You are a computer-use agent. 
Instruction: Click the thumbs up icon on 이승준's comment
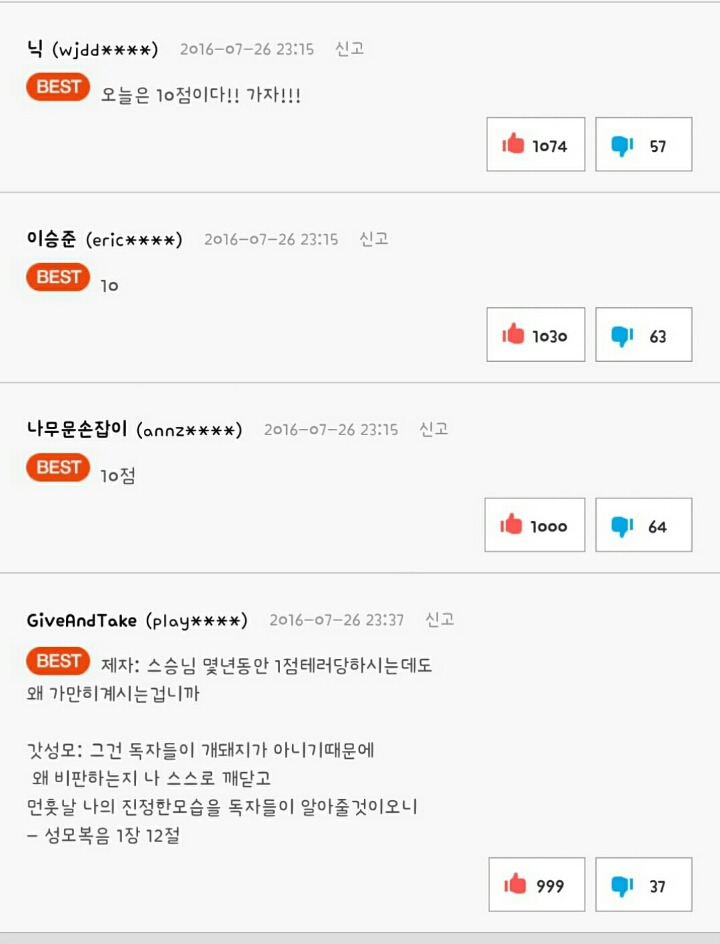tap(512, 334)
